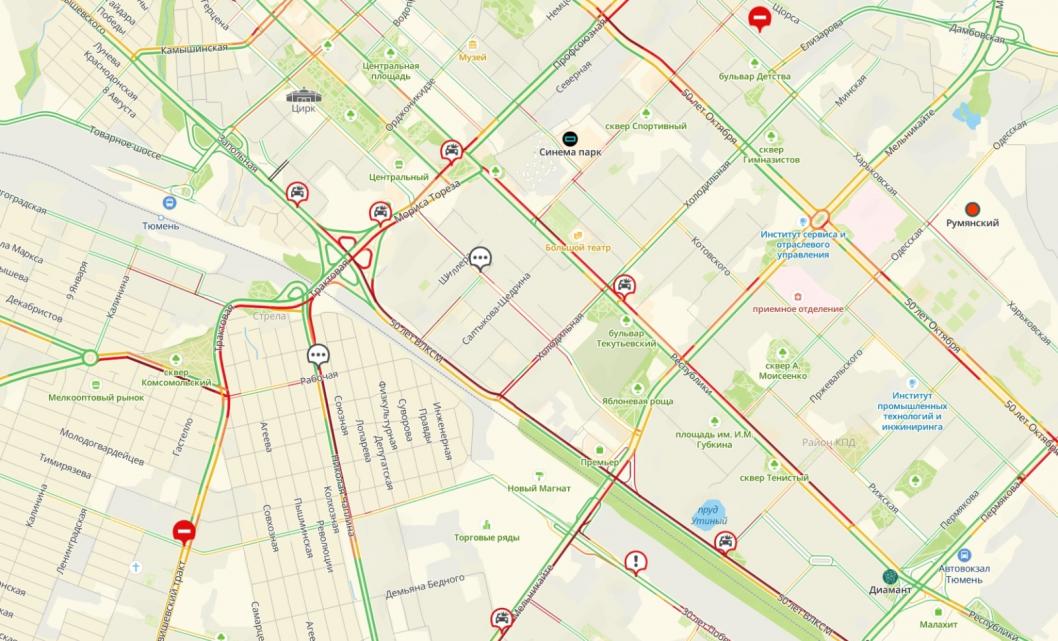The image size is (1058, 641).
Task: Open the Синема парк place marker
Action: pos(570,138)
